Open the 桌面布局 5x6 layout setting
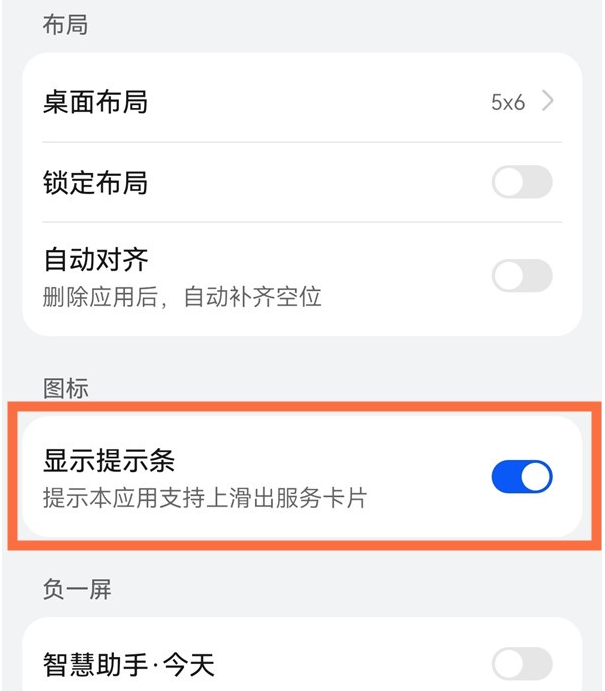 [x=300, y=102]
